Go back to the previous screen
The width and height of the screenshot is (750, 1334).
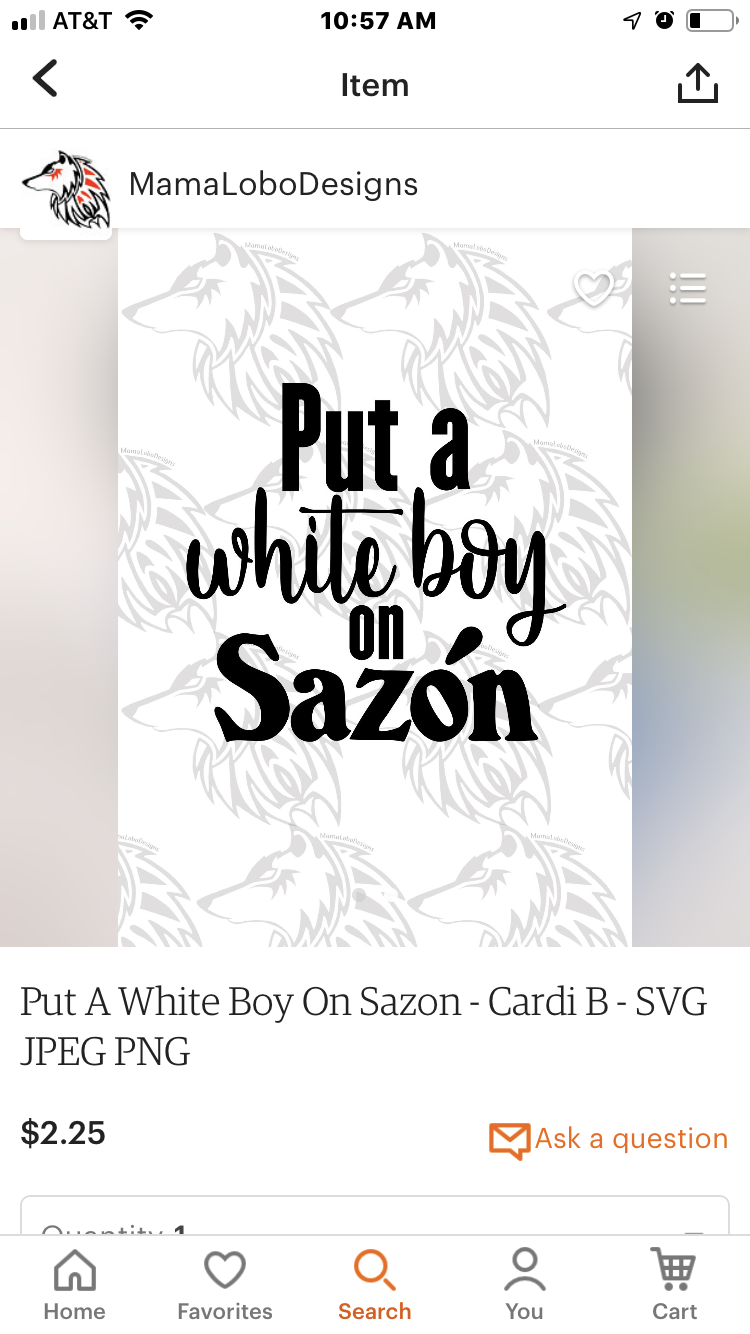pyautogui.click(x=45, y=80)
